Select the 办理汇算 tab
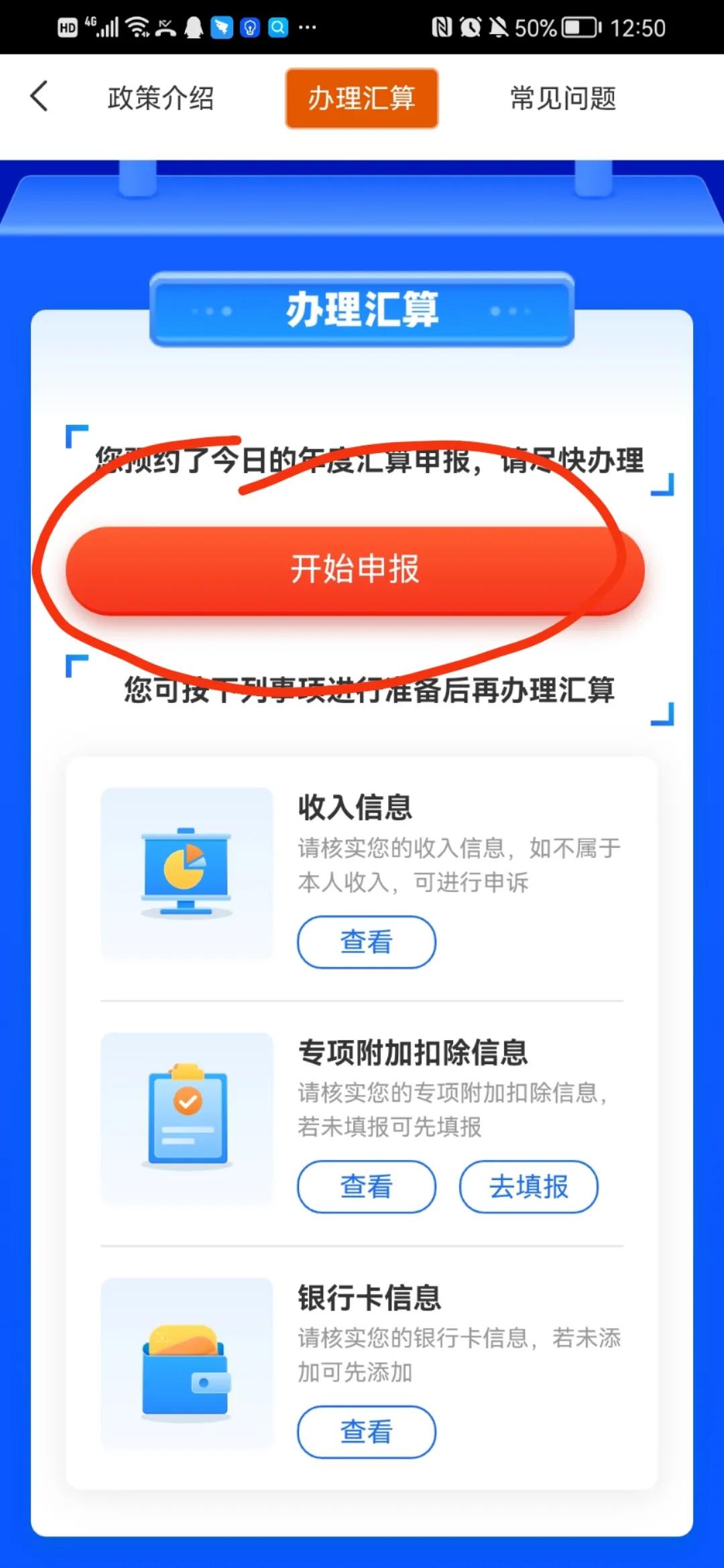This screenshot has height=1568, width=724. tap(361, 99)
